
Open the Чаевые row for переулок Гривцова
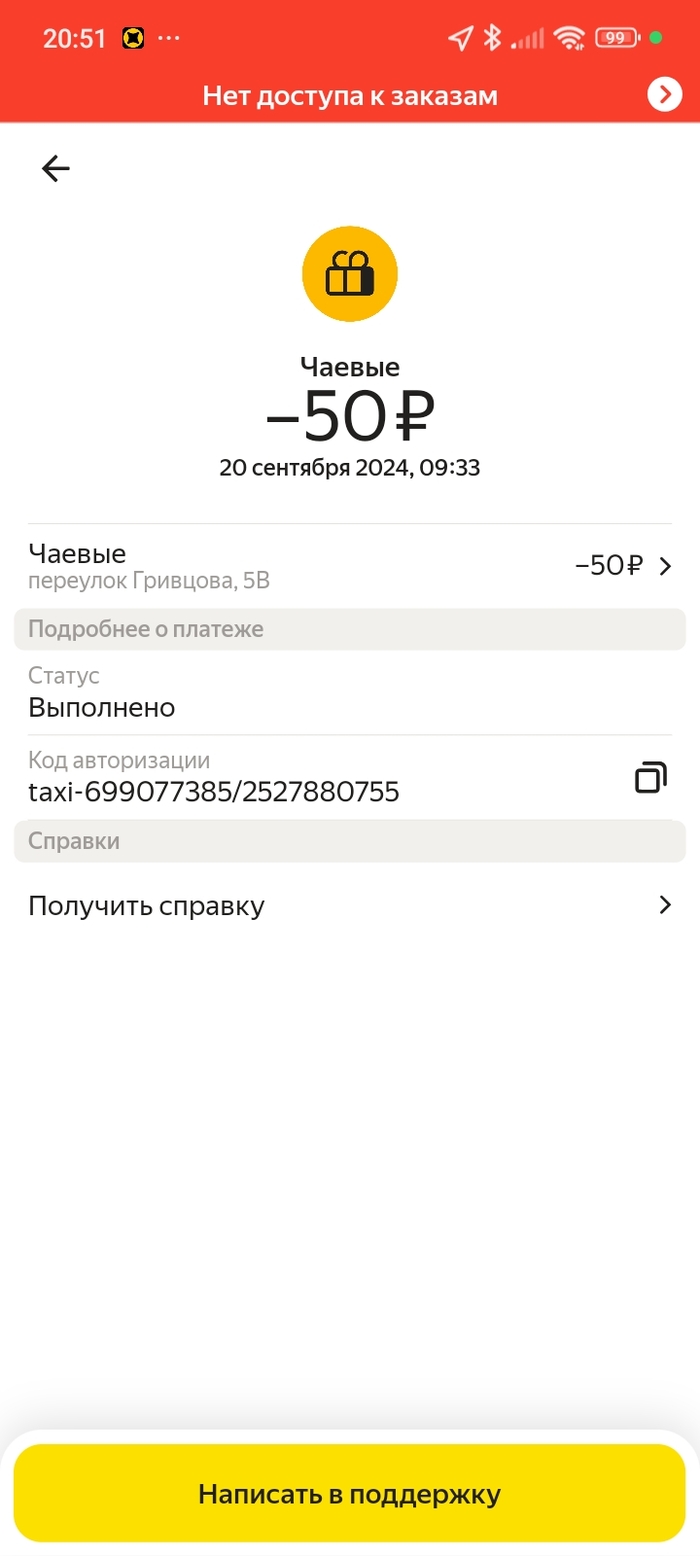[x=350, y=566]
